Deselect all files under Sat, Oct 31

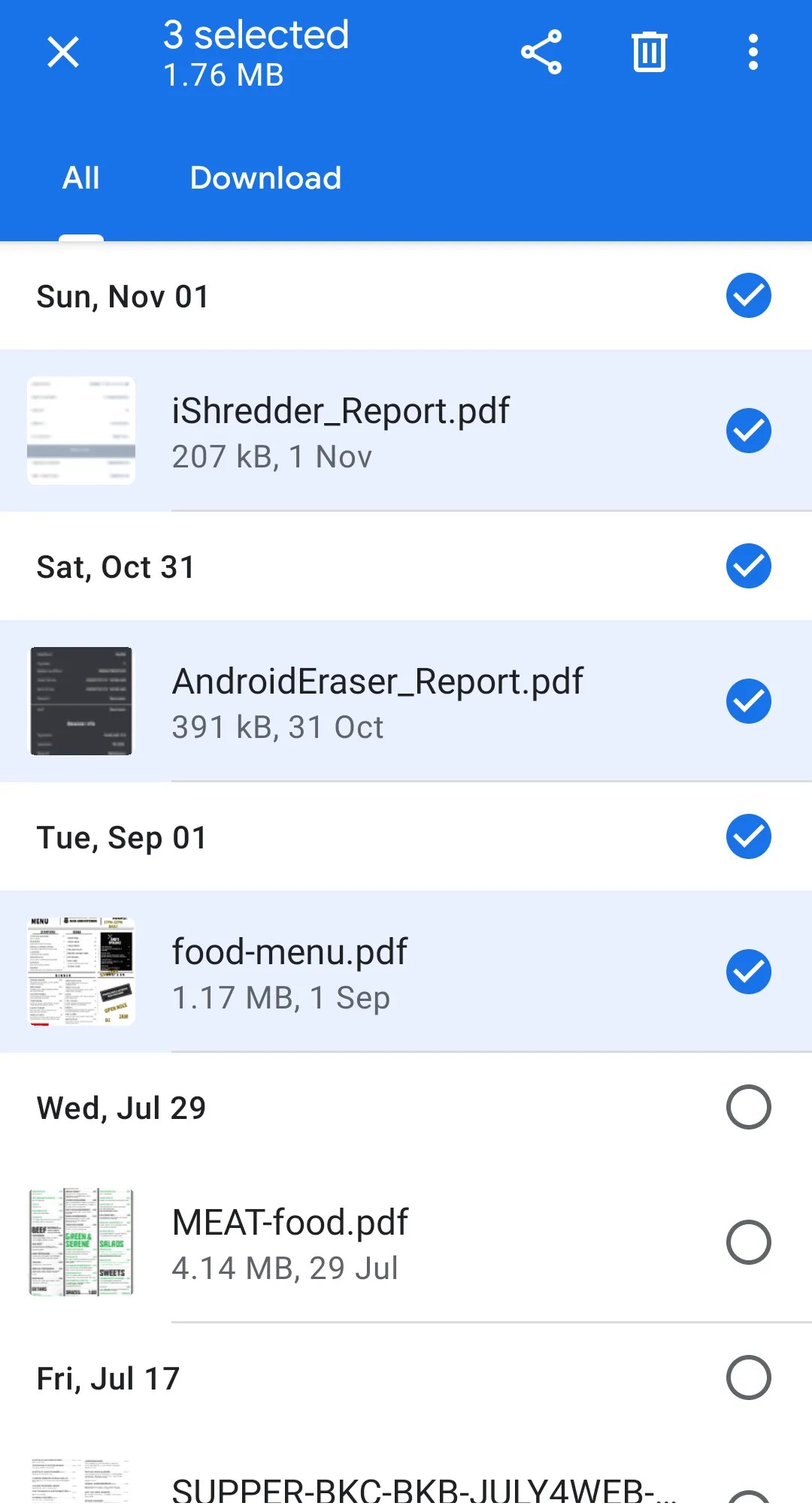tap(747, 566)
